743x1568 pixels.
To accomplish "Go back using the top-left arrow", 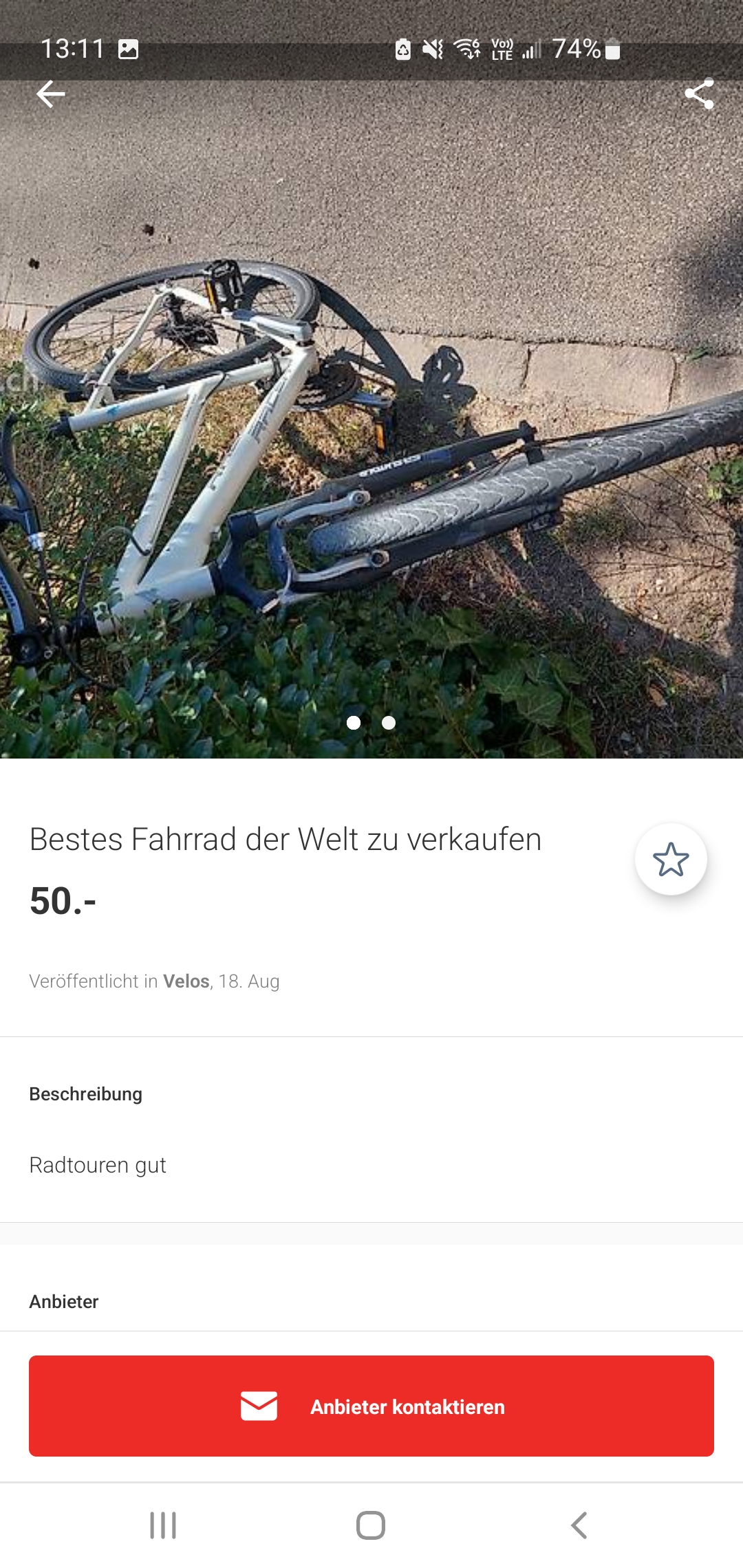I will pos(51,94).
